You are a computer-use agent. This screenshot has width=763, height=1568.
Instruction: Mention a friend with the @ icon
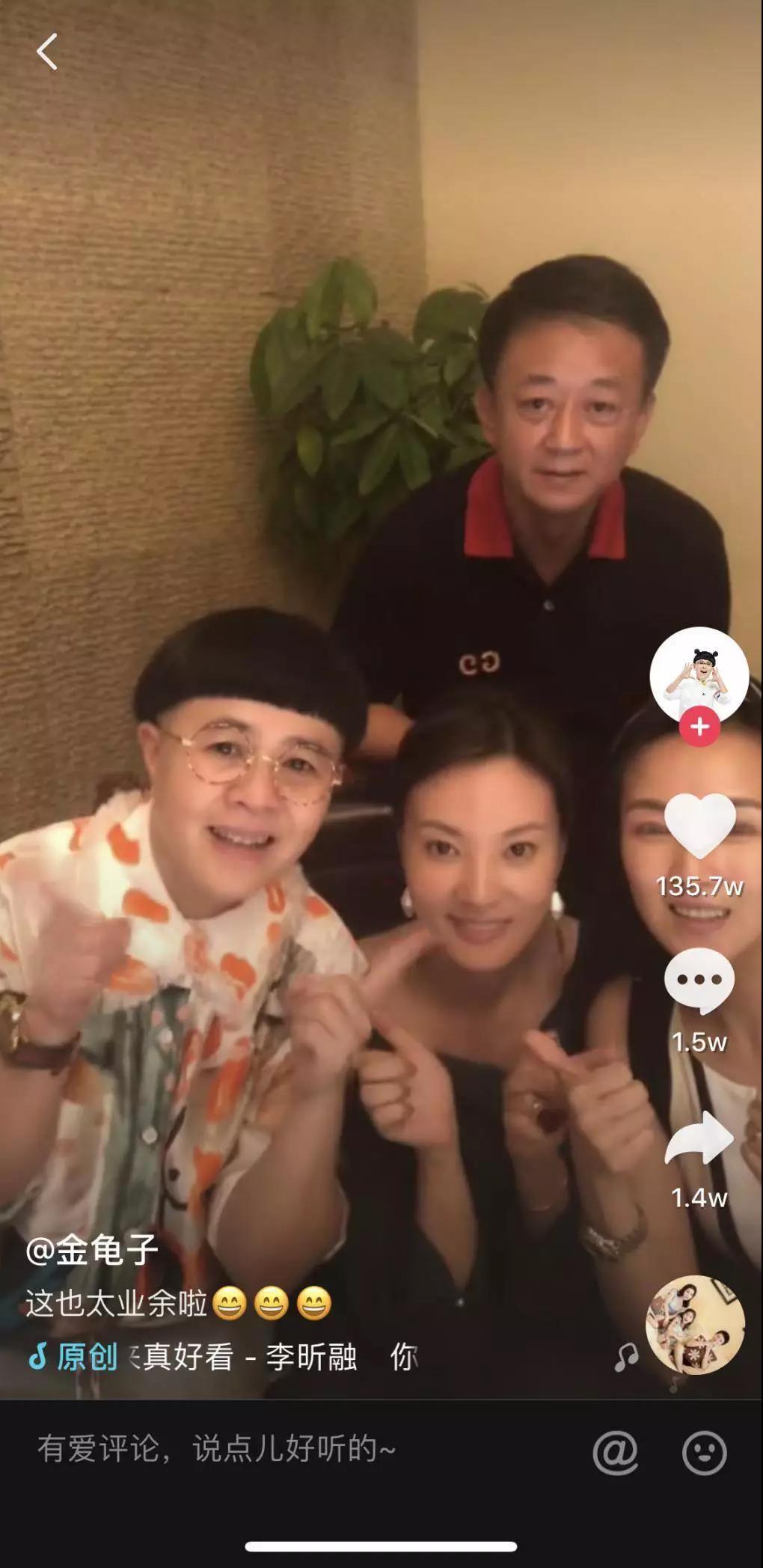(x=615, y=1452)
